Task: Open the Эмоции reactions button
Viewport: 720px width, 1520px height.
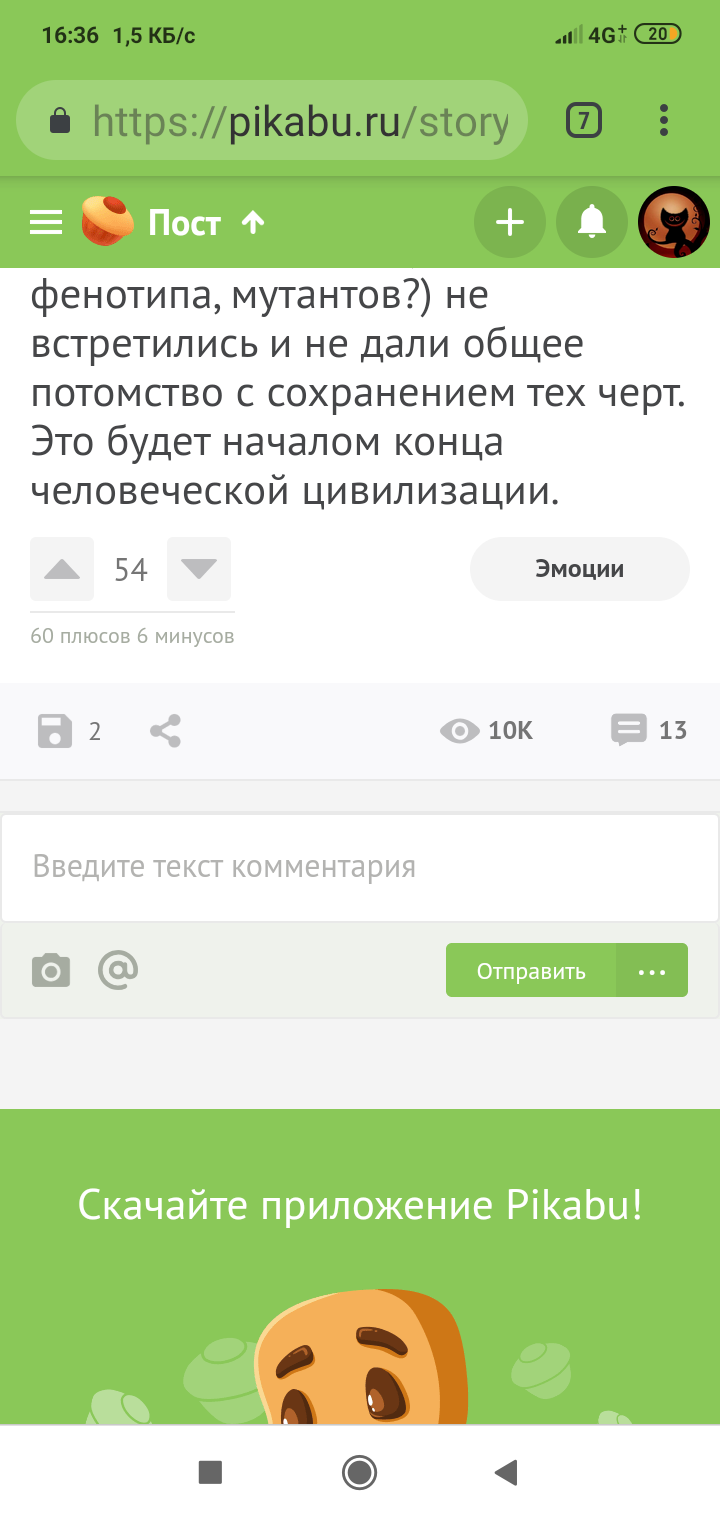Action: coord(579,569)
